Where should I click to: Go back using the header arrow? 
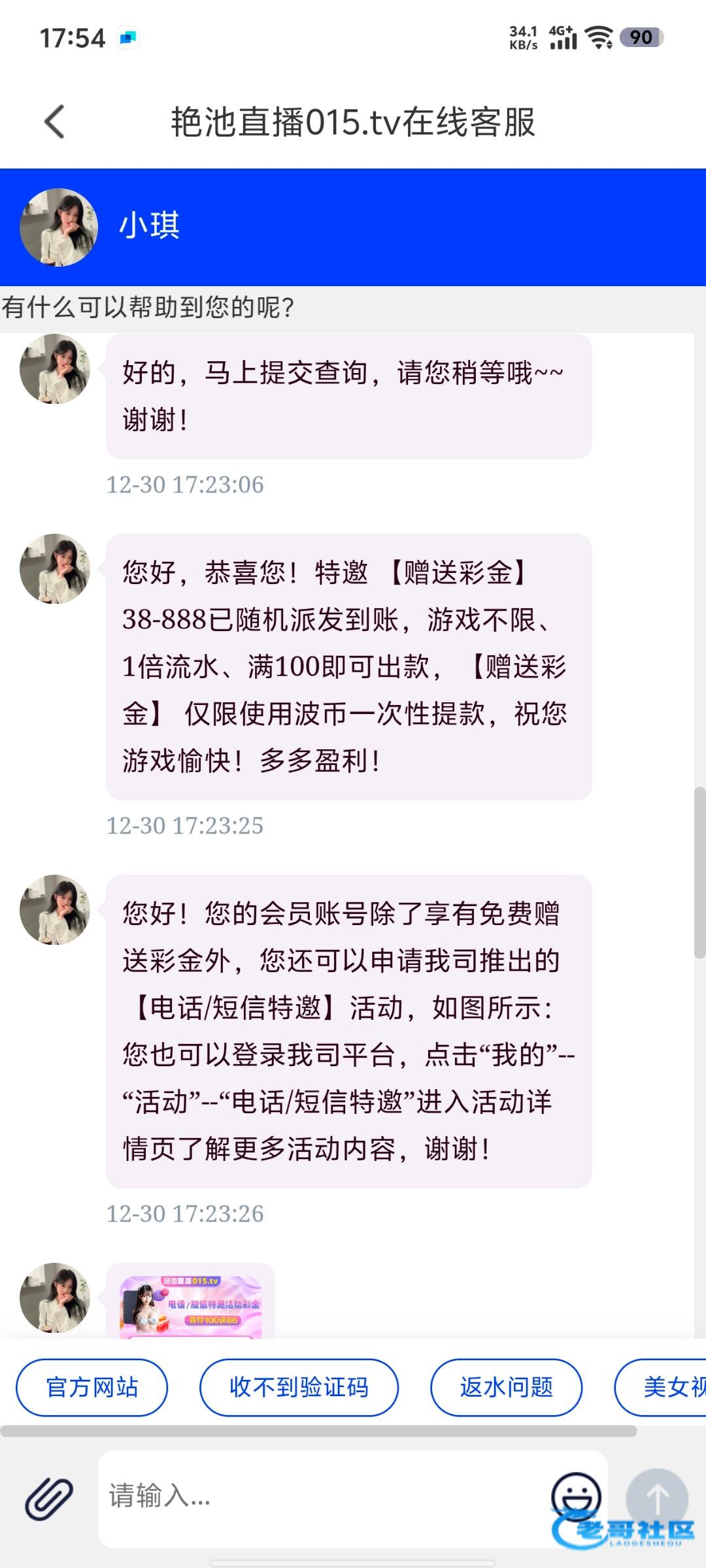(55, 122)
